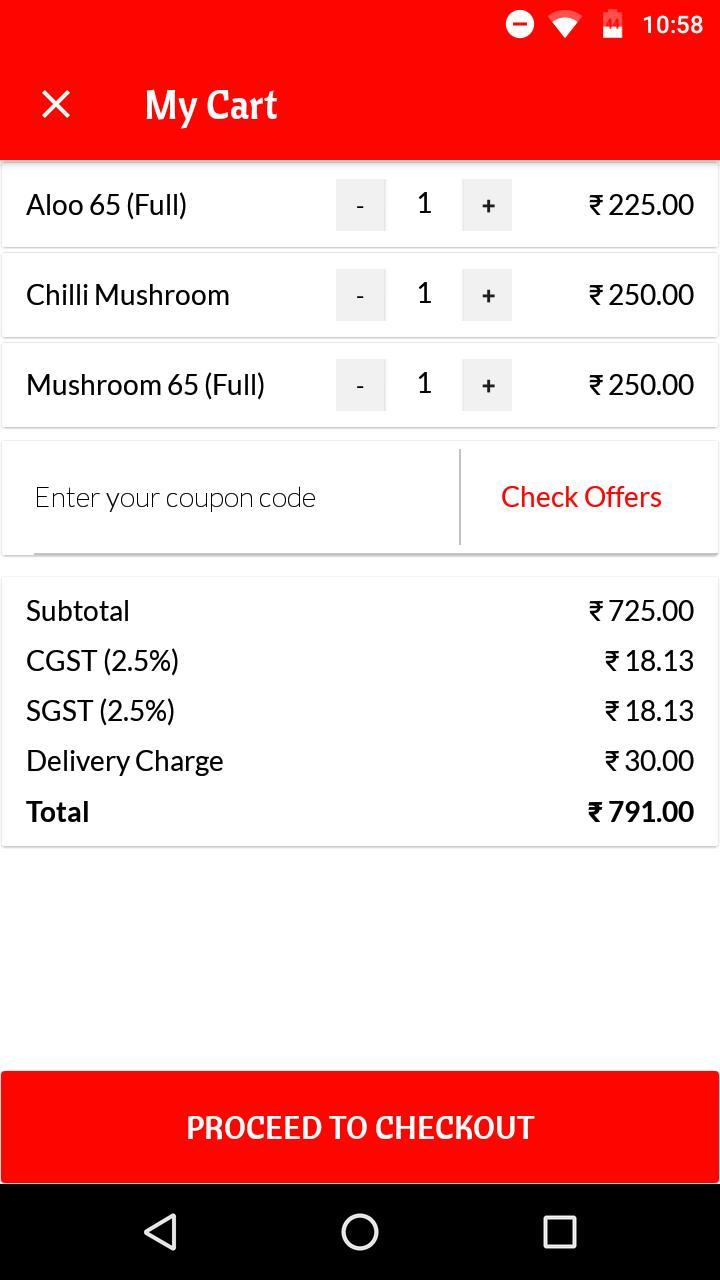The height and width of the screenshot is (1280, 720).
Task: Tap the do-not-disturb status icon
Action: pos(520,24)
